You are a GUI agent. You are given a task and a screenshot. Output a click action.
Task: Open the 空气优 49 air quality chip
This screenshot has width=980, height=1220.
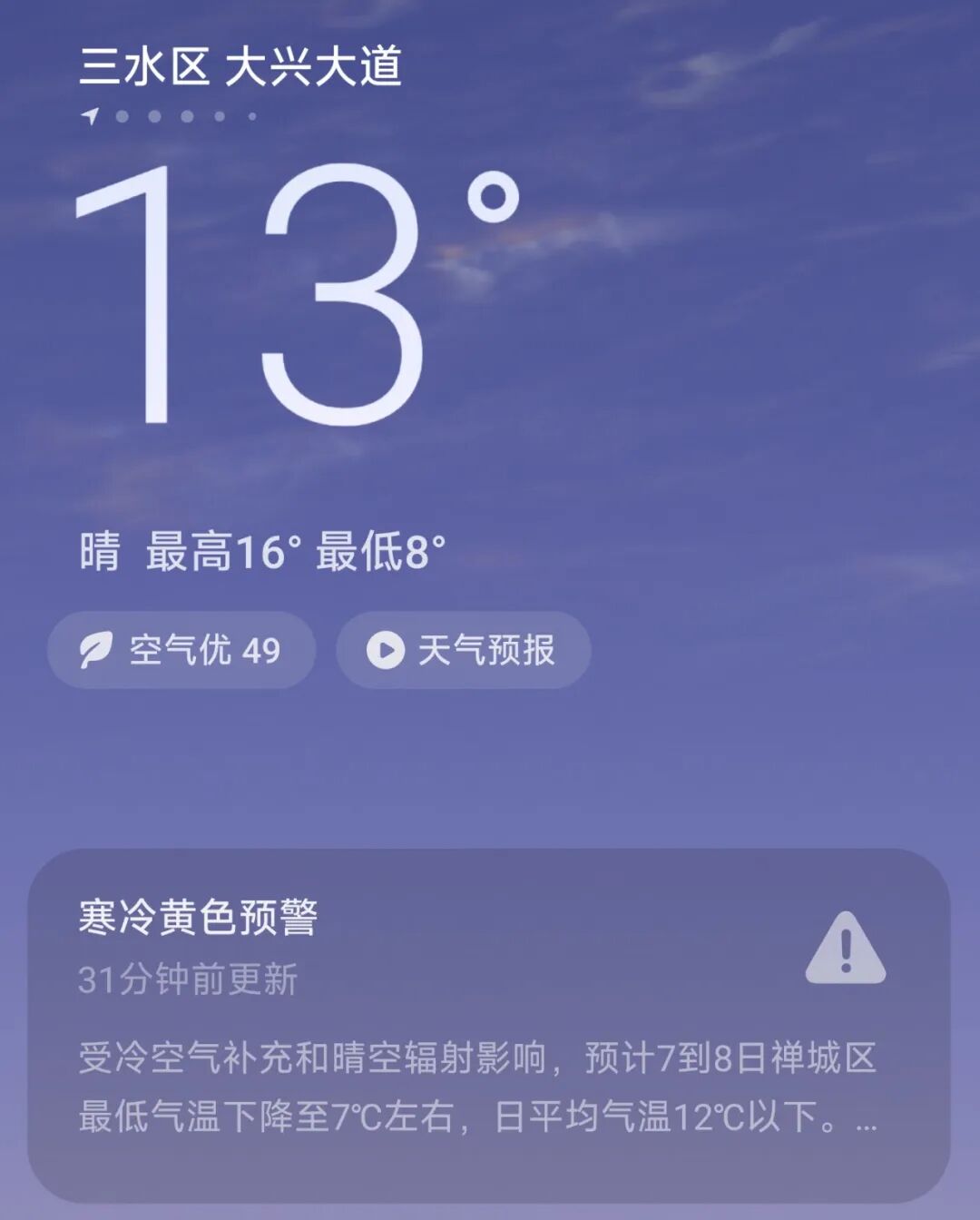(x=181, y=650)
